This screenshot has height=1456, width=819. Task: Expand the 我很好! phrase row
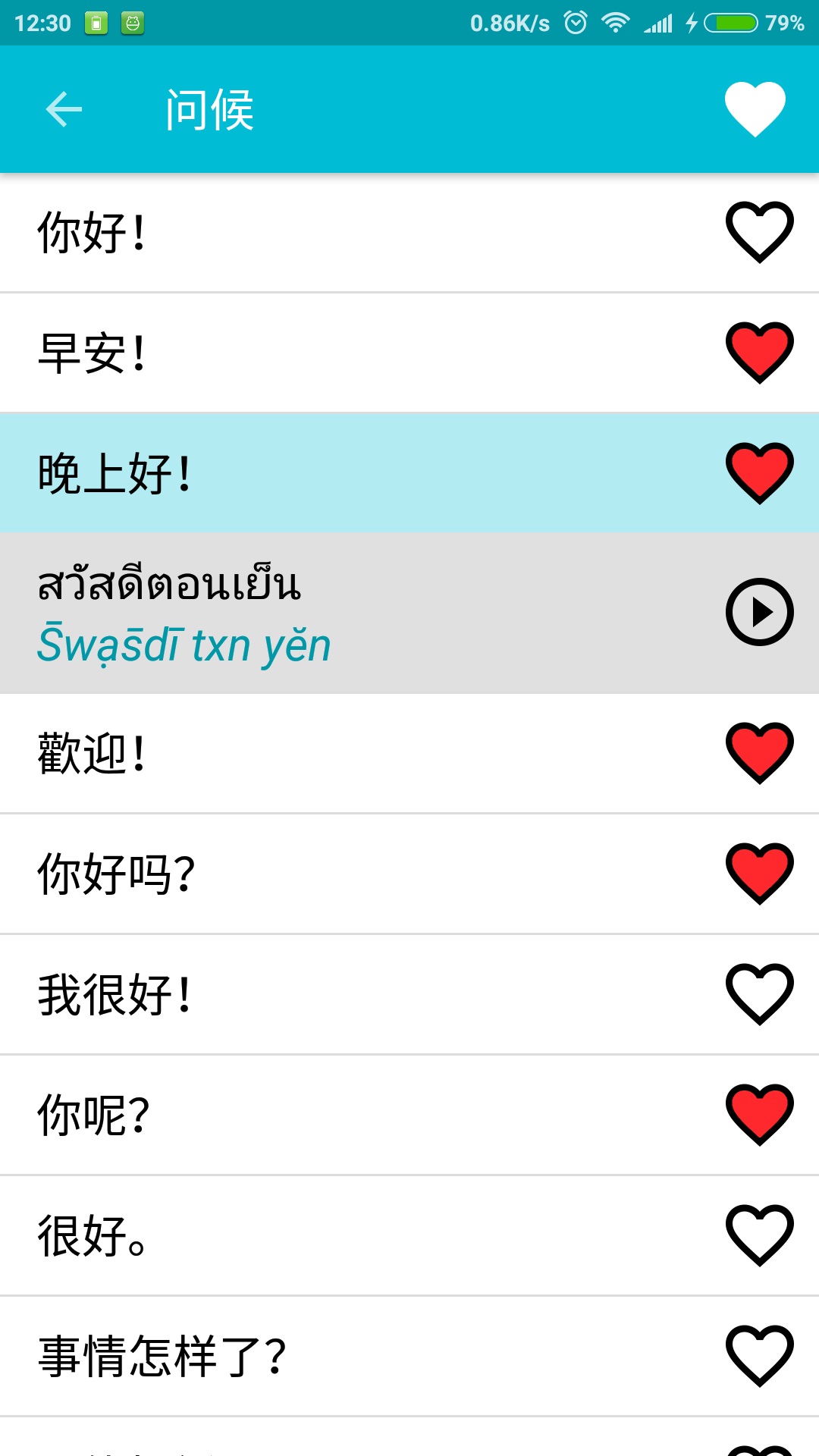tap(303, 994)
